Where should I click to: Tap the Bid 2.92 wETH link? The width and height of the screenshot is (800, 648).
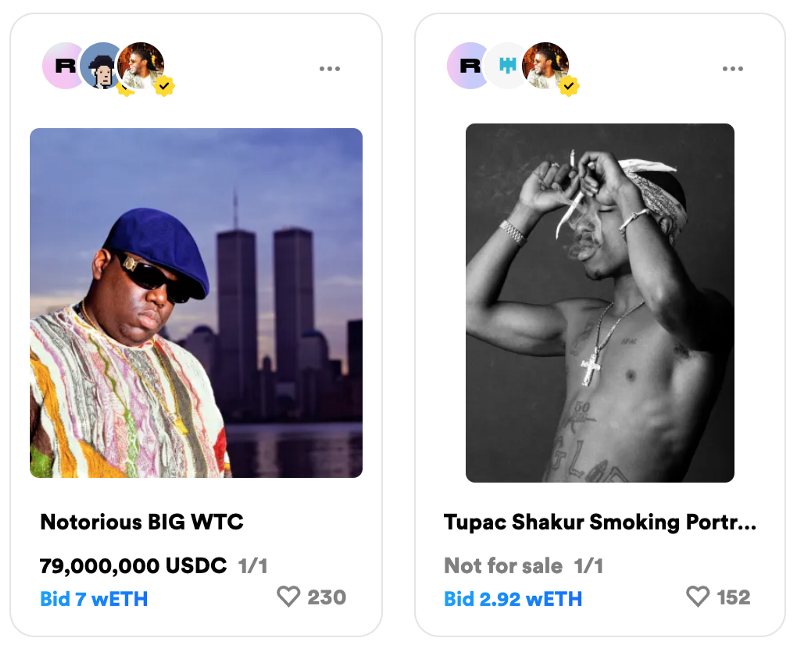(513, 599)
